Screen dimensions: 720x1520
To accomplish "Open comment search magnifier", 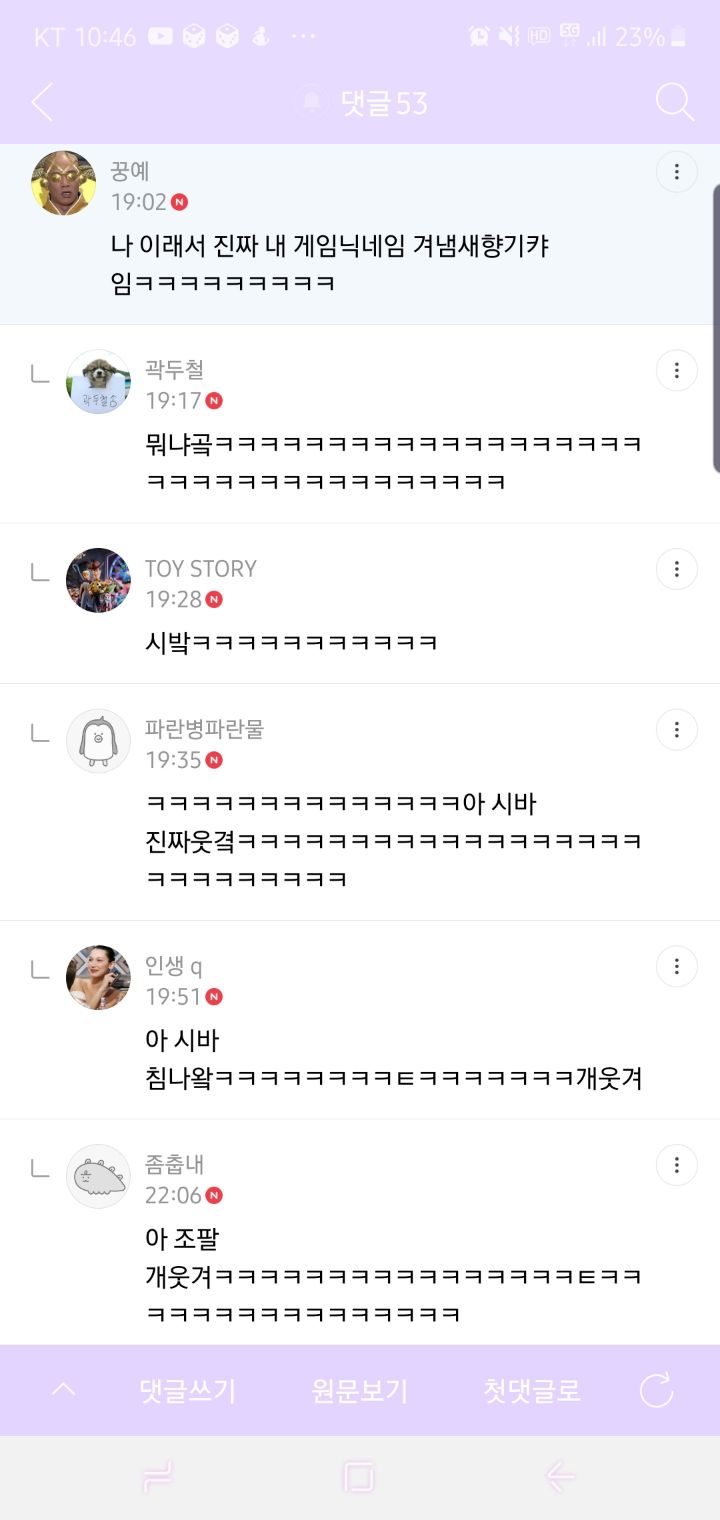I will click(x=674, y=102).
